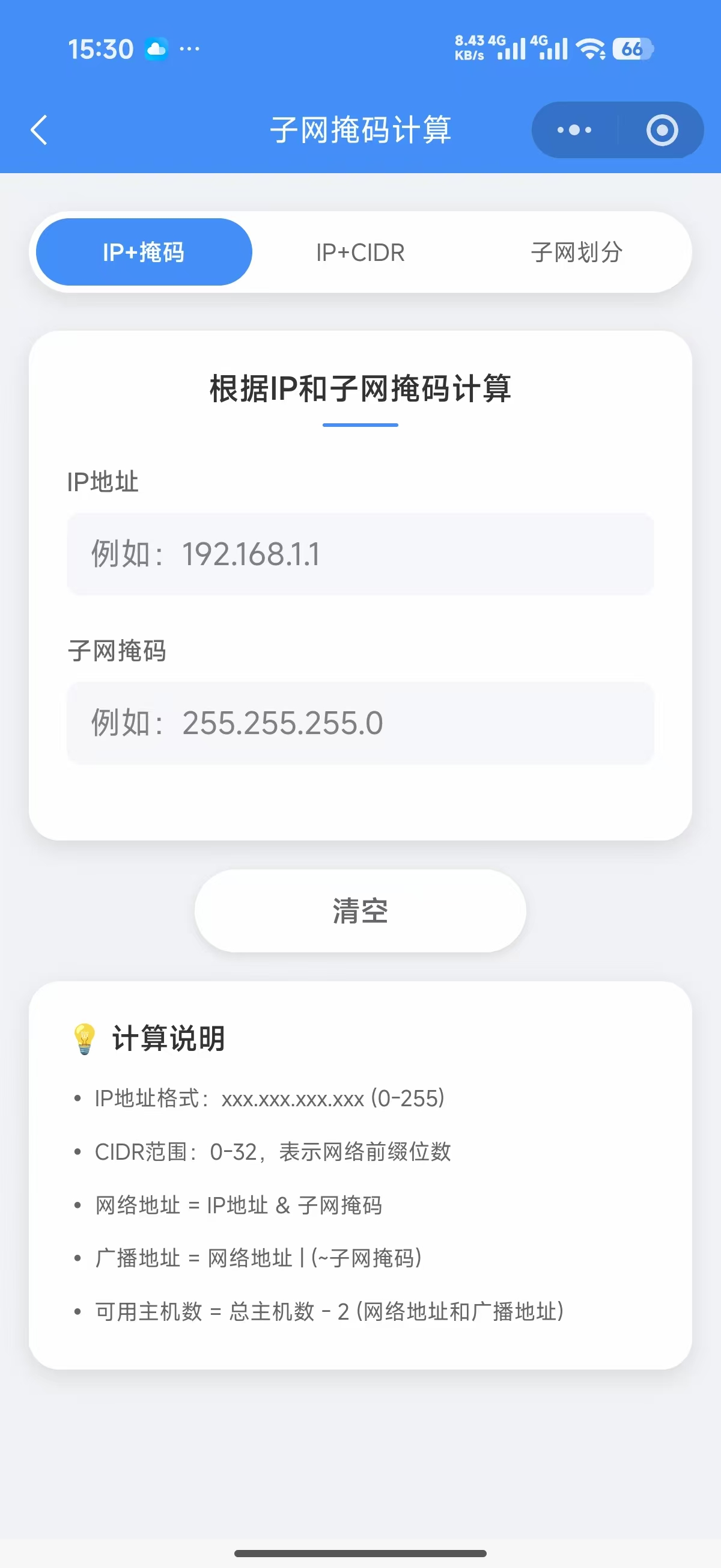Open the mini program three-dot menu

(x=574, y=130)
